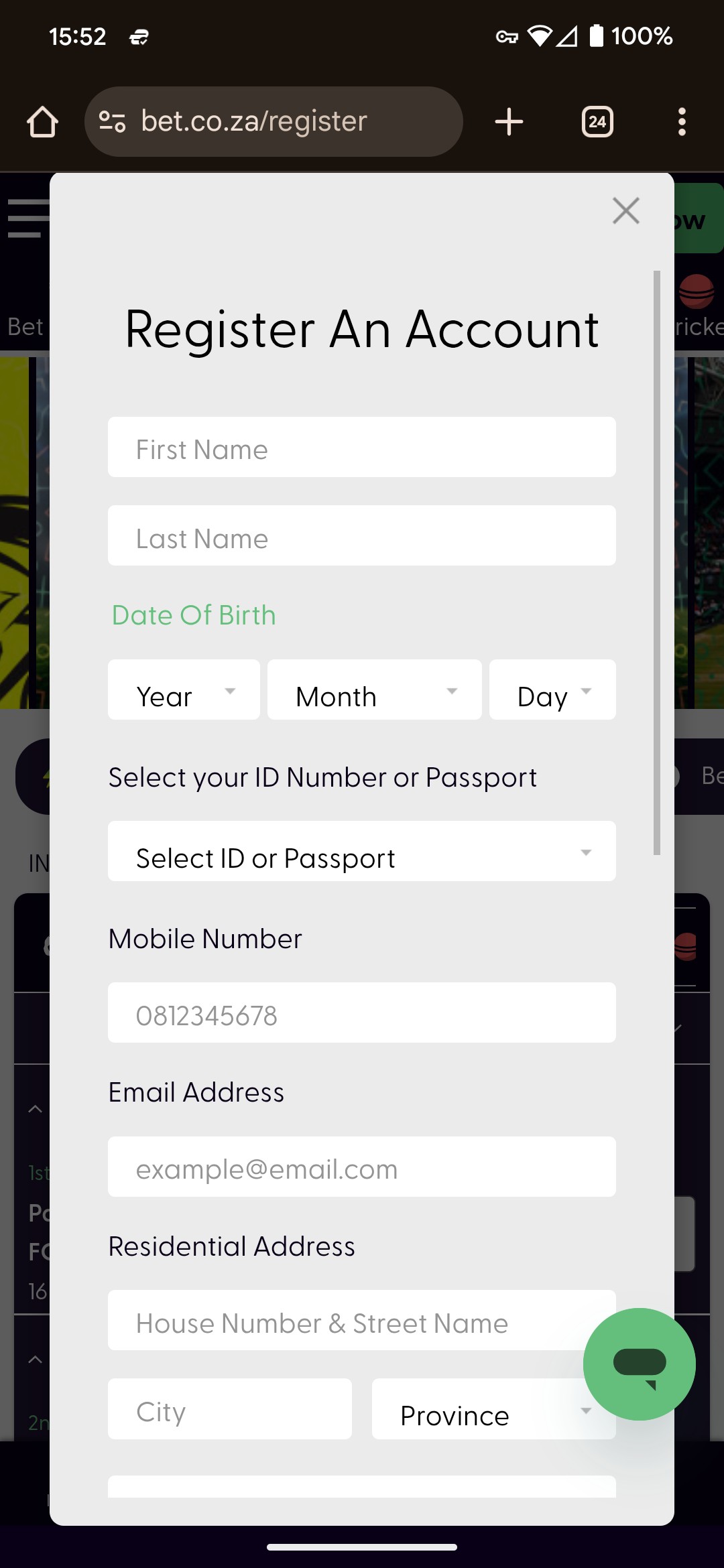The width and height of the screenshot is (724, 1568).
Task: Open a new browser tab
Action: (509, 122)
